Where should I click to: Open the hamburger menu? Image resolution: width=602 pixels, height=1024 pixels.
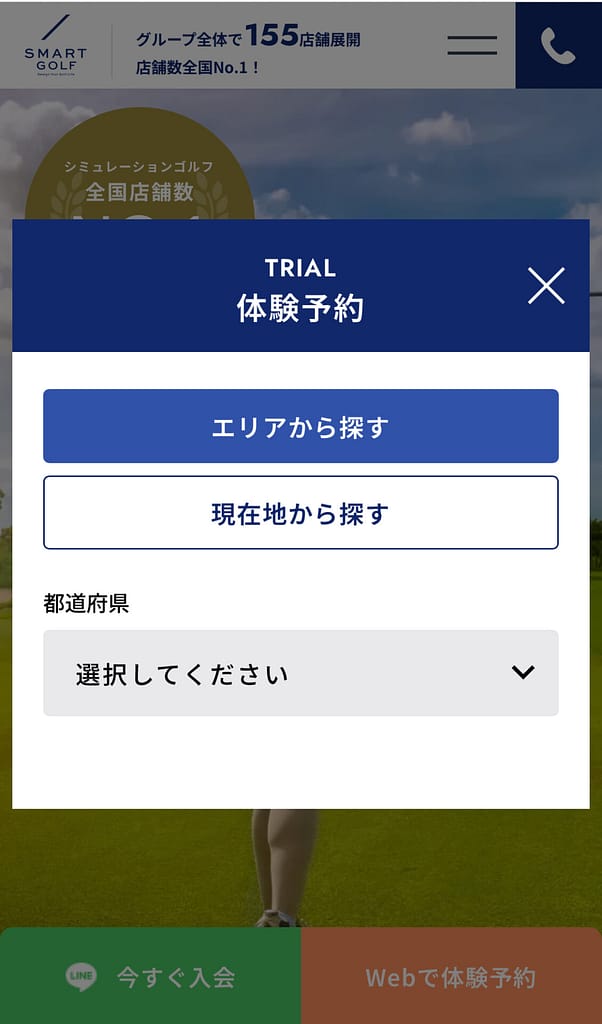[x=472, y=45]
